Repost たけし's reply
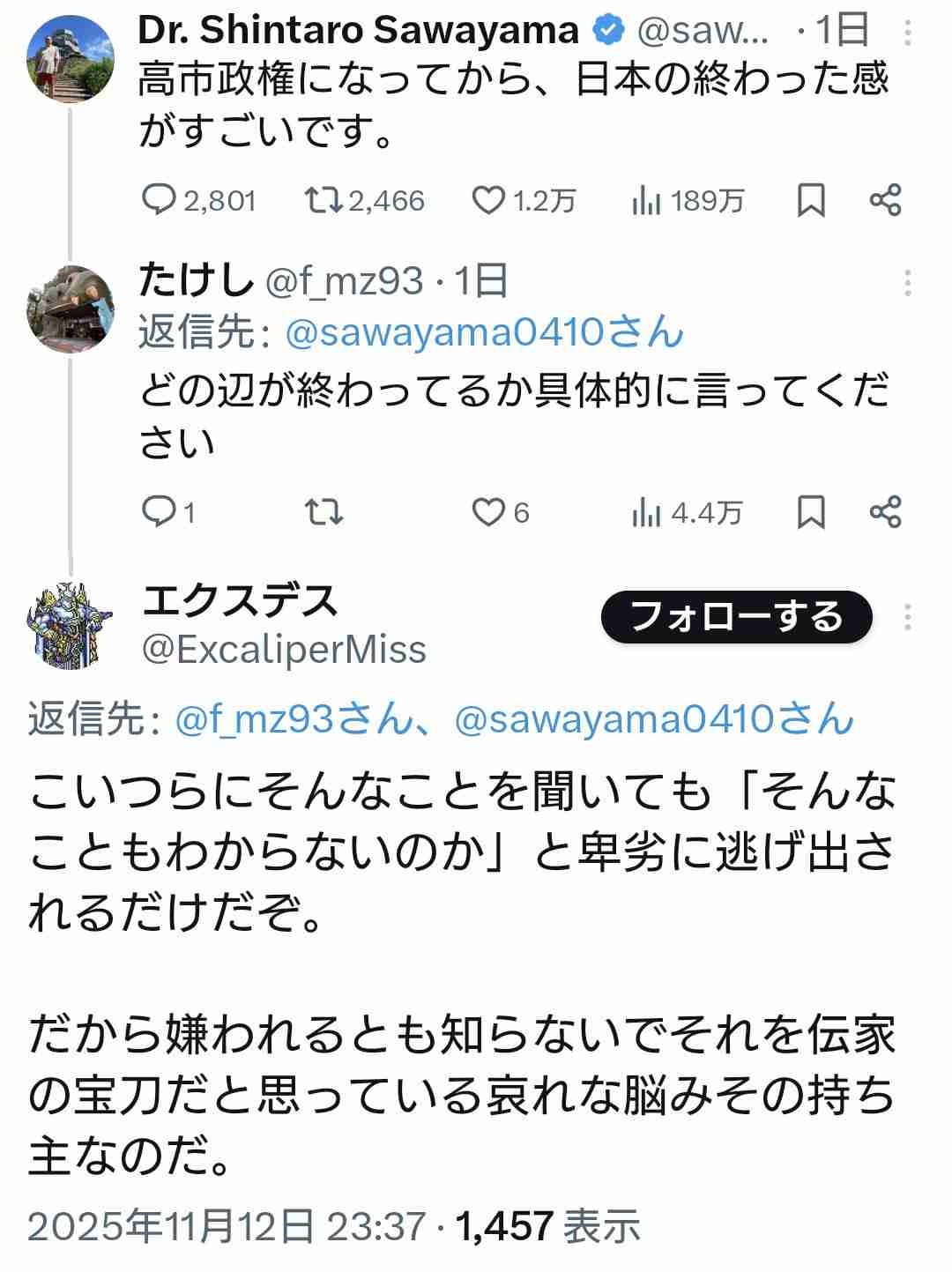Image resolution: width=952 pixels, height=1272 pixels. pyautogui.click(x=324, y=512)
